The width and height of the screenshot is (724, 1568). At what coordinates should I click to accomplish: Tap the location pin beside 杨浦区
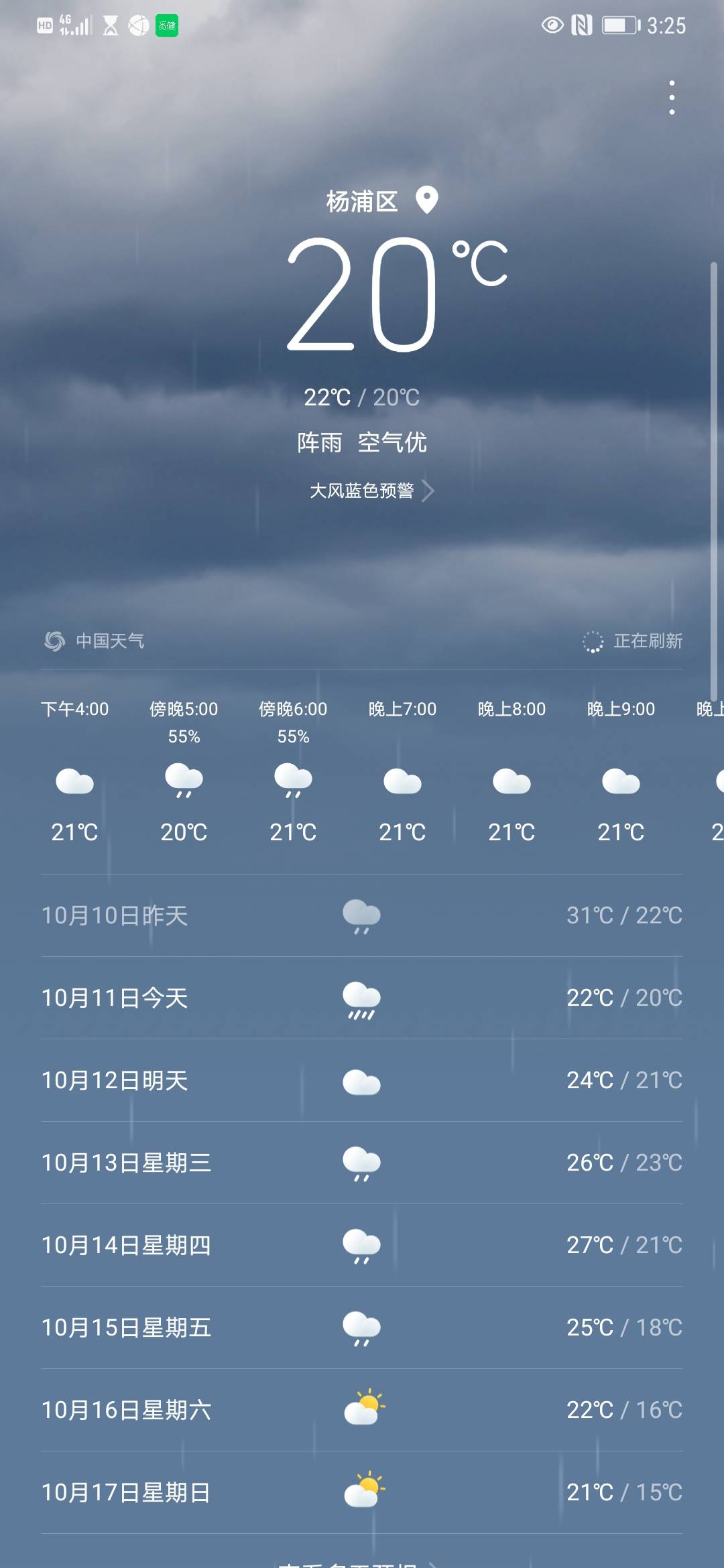[x=427, y=199]
